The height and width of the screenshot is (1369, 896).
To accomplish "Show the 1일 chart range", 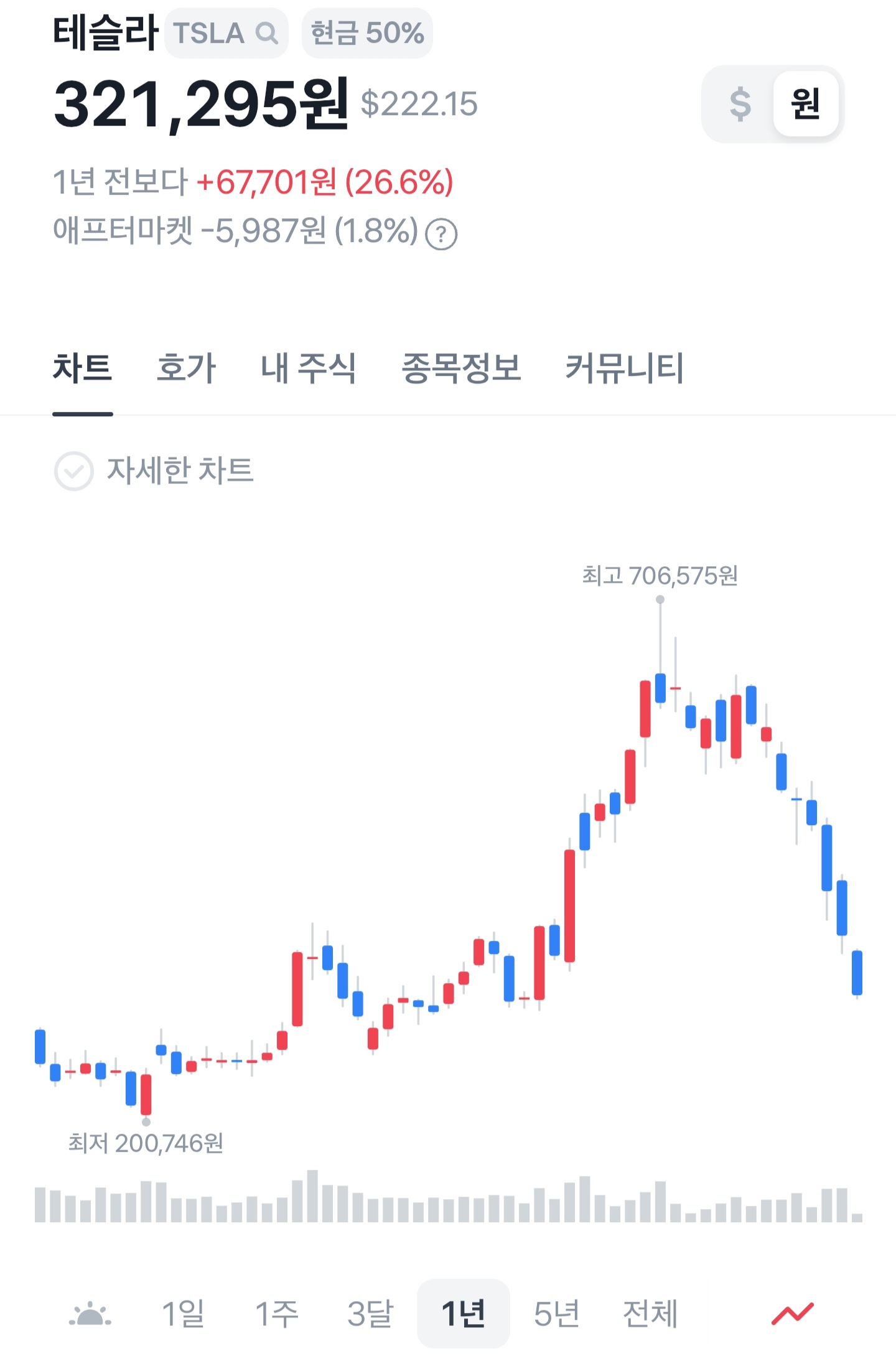I will click(x=183, y=1314).
